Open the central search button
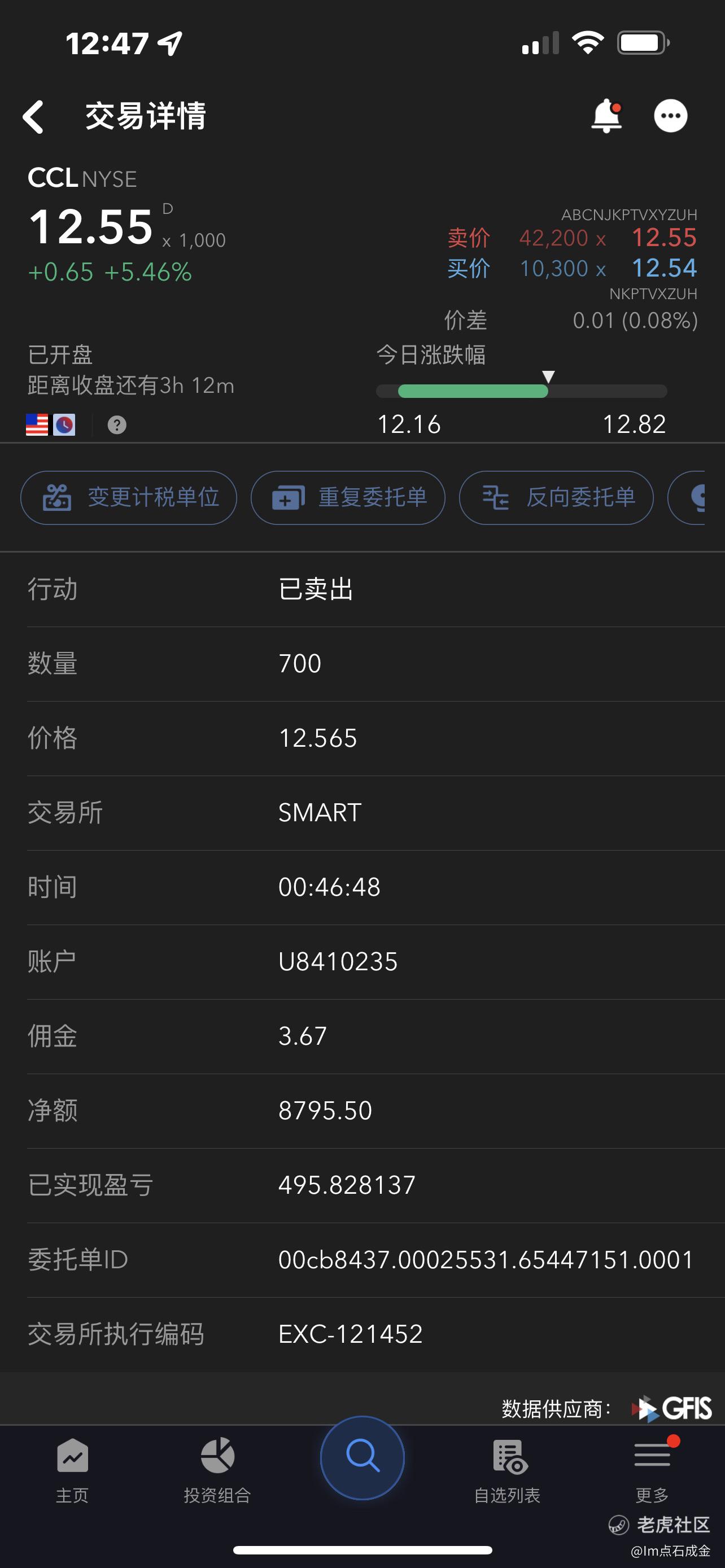 coord(362,1457)
